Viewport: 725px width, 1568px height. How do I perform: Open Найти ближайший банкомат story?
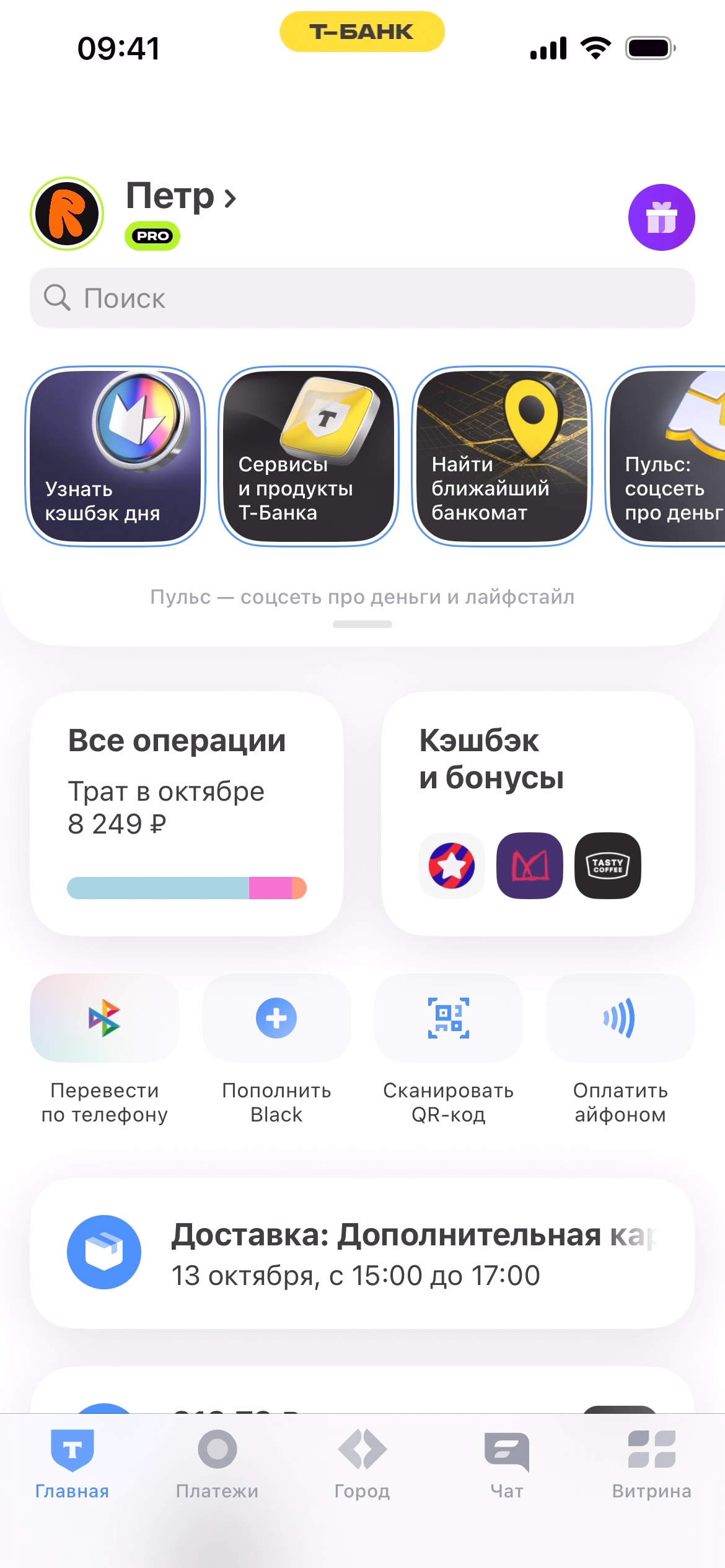point(501,456)
